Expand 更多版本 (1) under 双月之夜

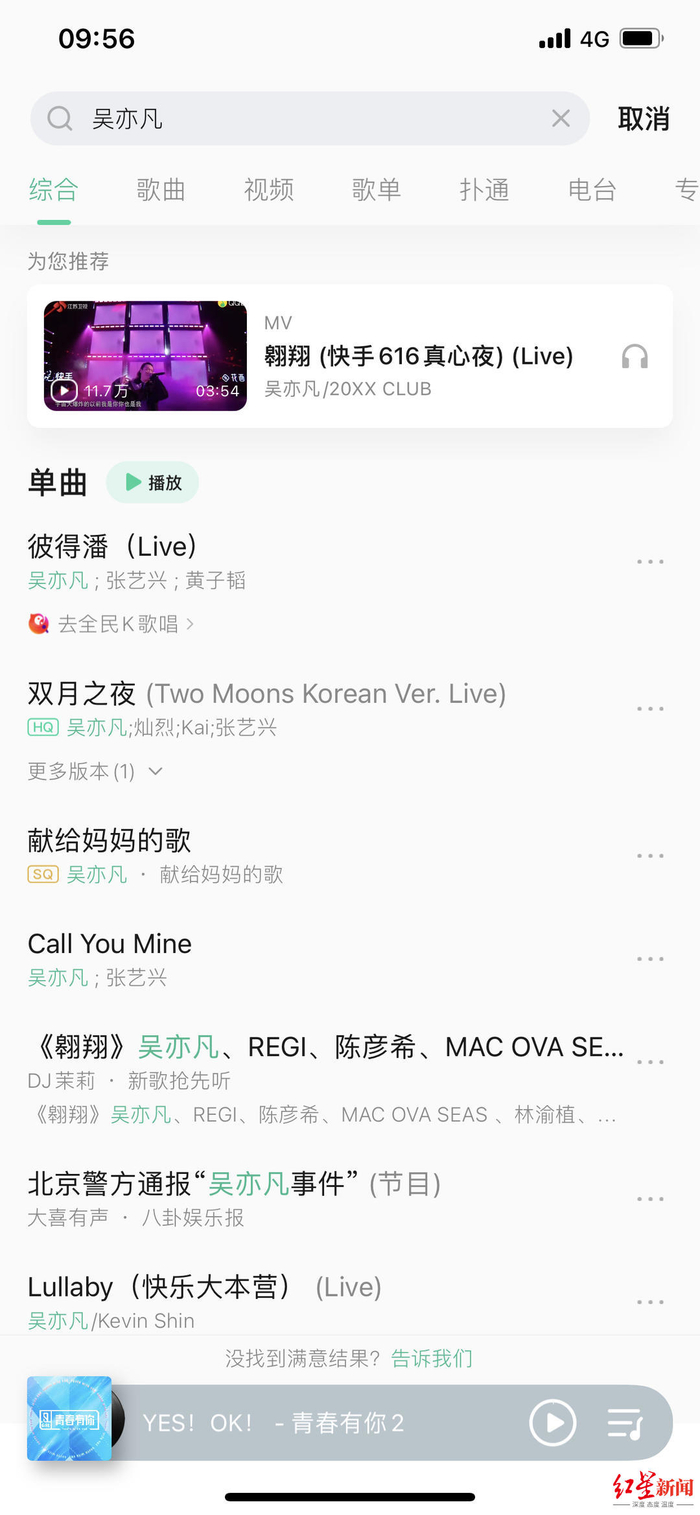pos(95,771)
